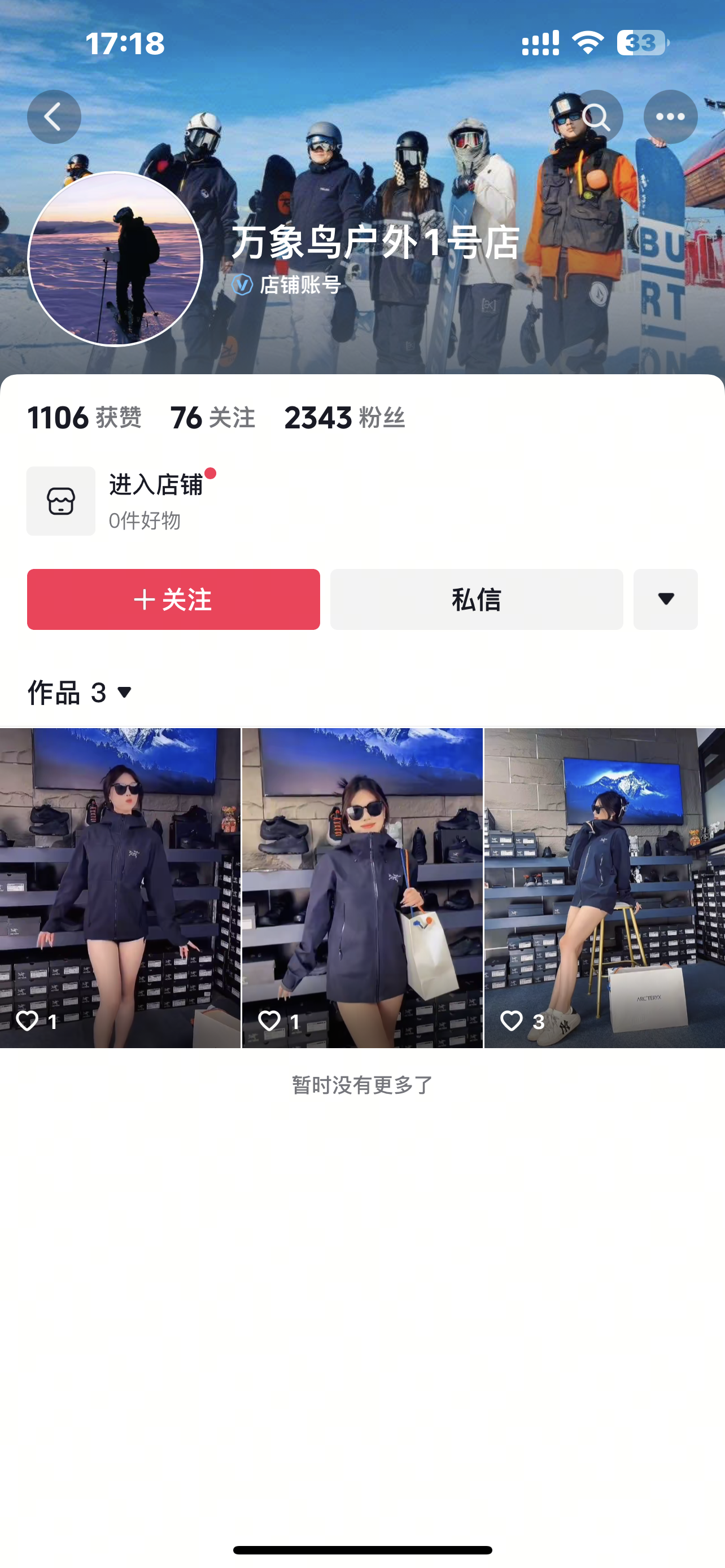Send a private message via 私信
725x1568 pixels.
pos(476,599)
